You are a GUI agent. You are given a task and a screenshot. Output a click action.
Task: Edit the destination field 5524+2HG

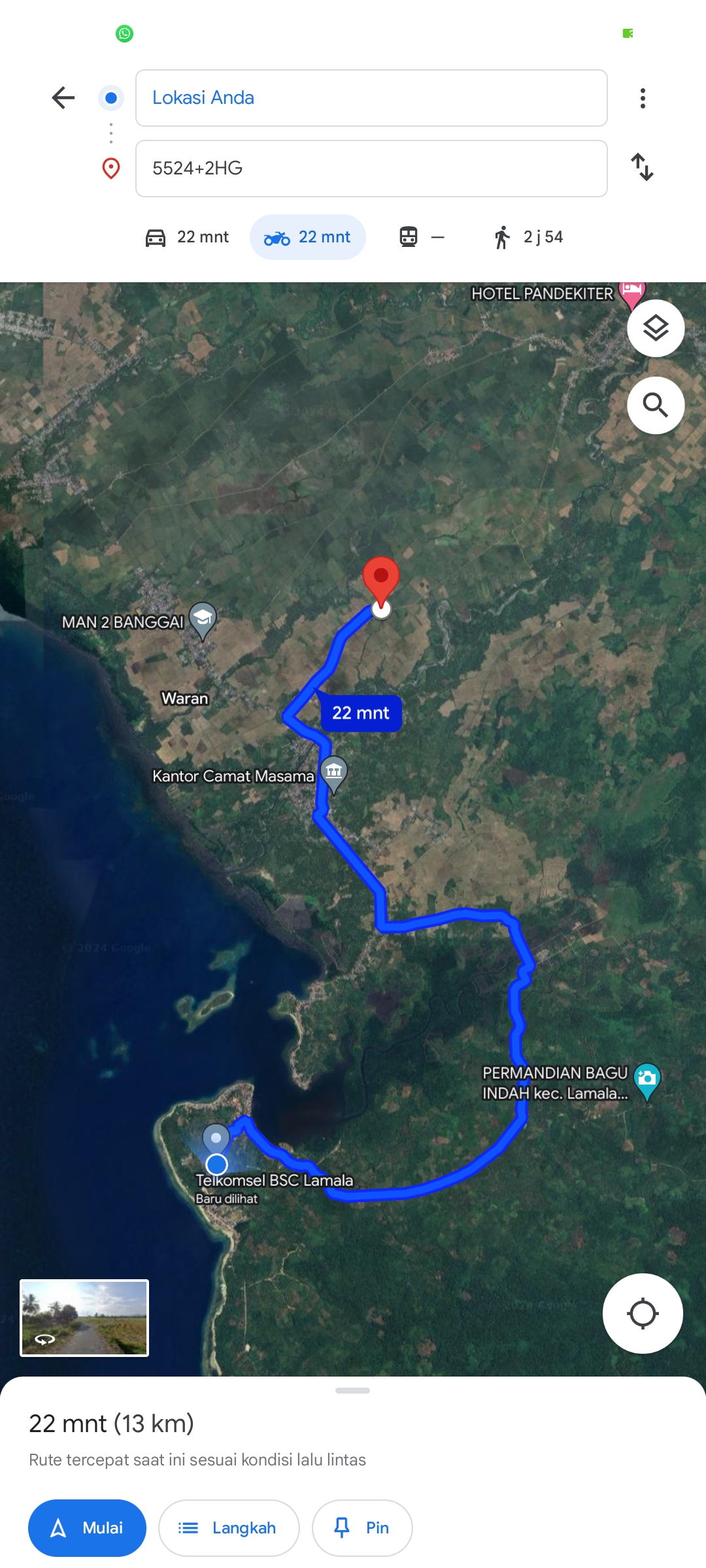click(x=371, y=169)
